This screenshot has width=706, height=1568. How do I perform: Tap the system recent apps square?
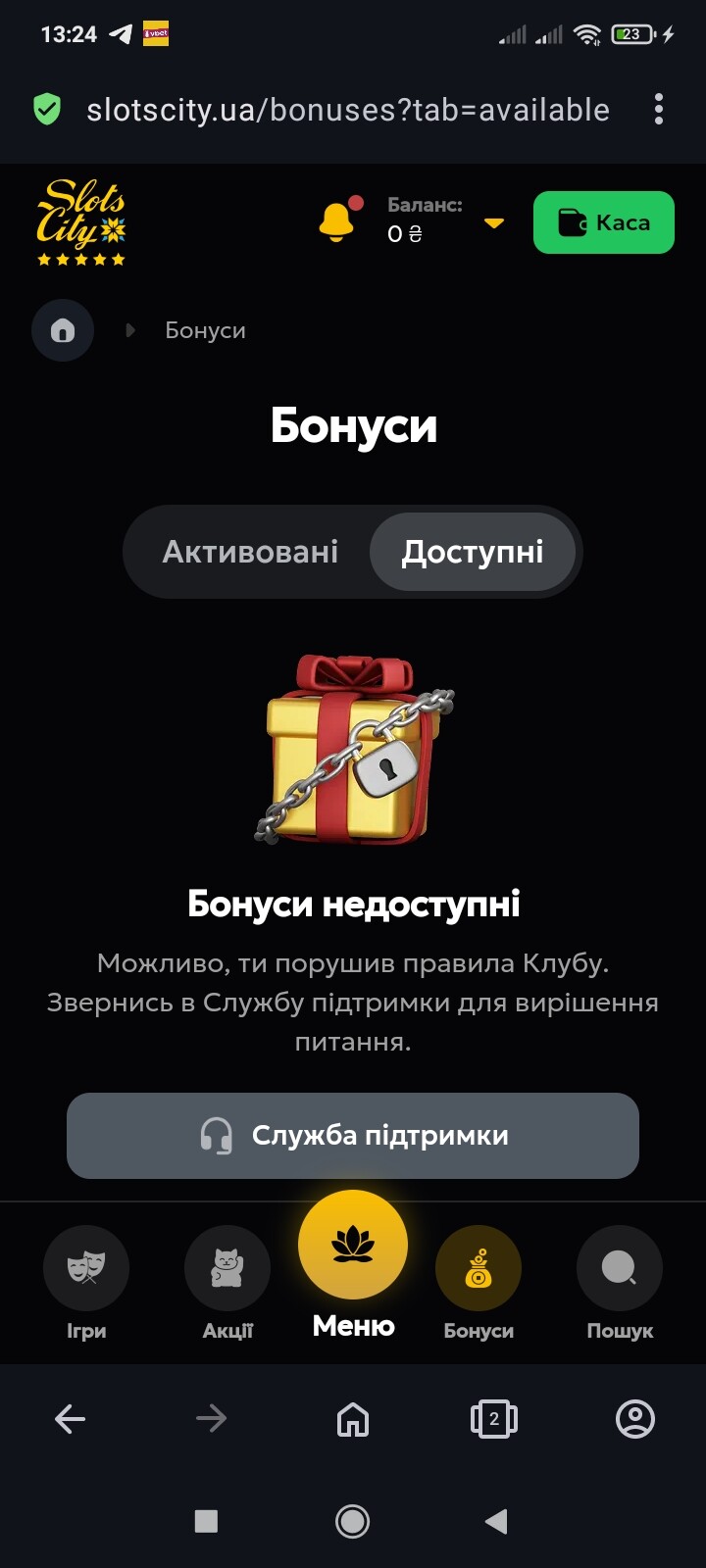[x=206, y=1521]
